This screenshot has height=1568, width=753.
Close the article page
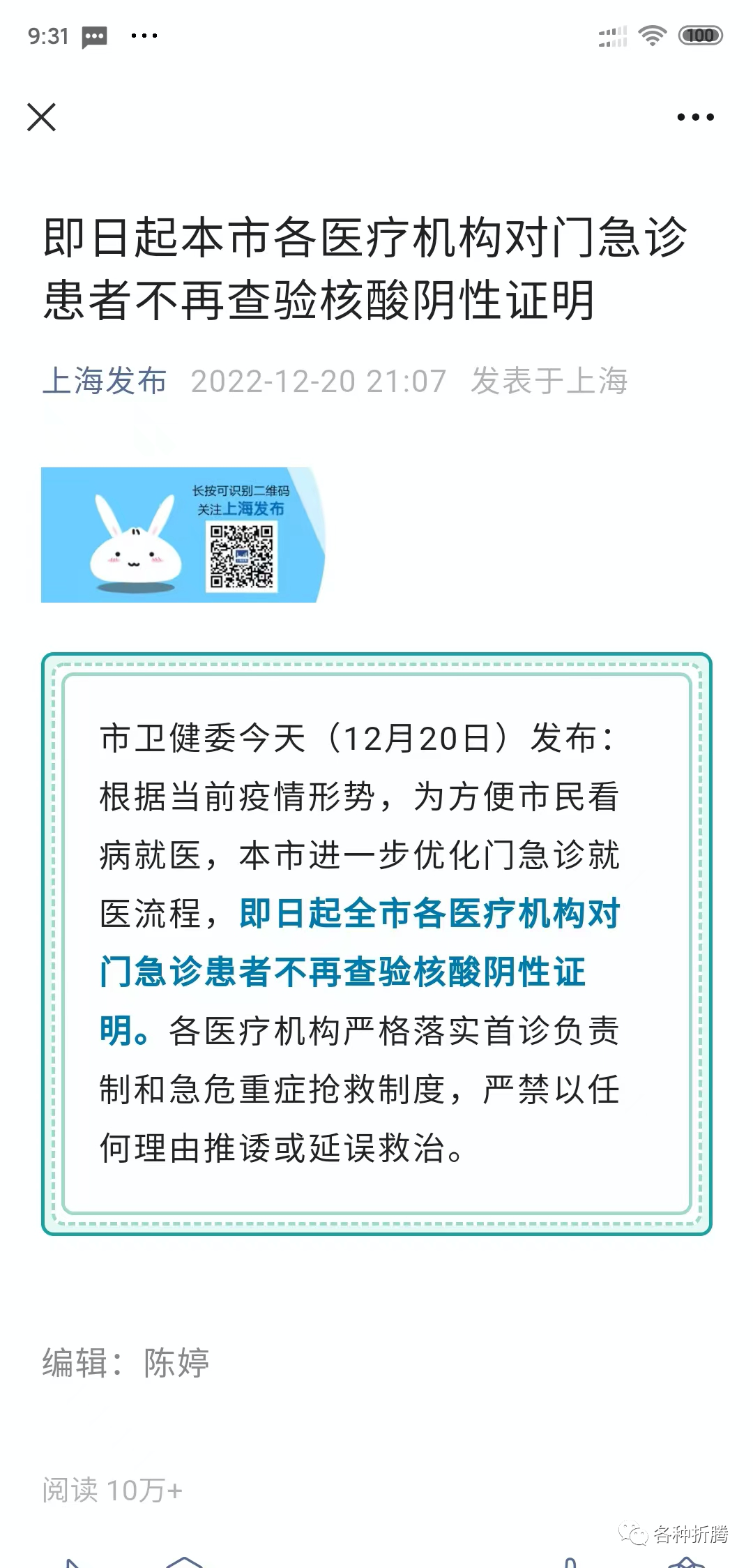coord(41,116)
